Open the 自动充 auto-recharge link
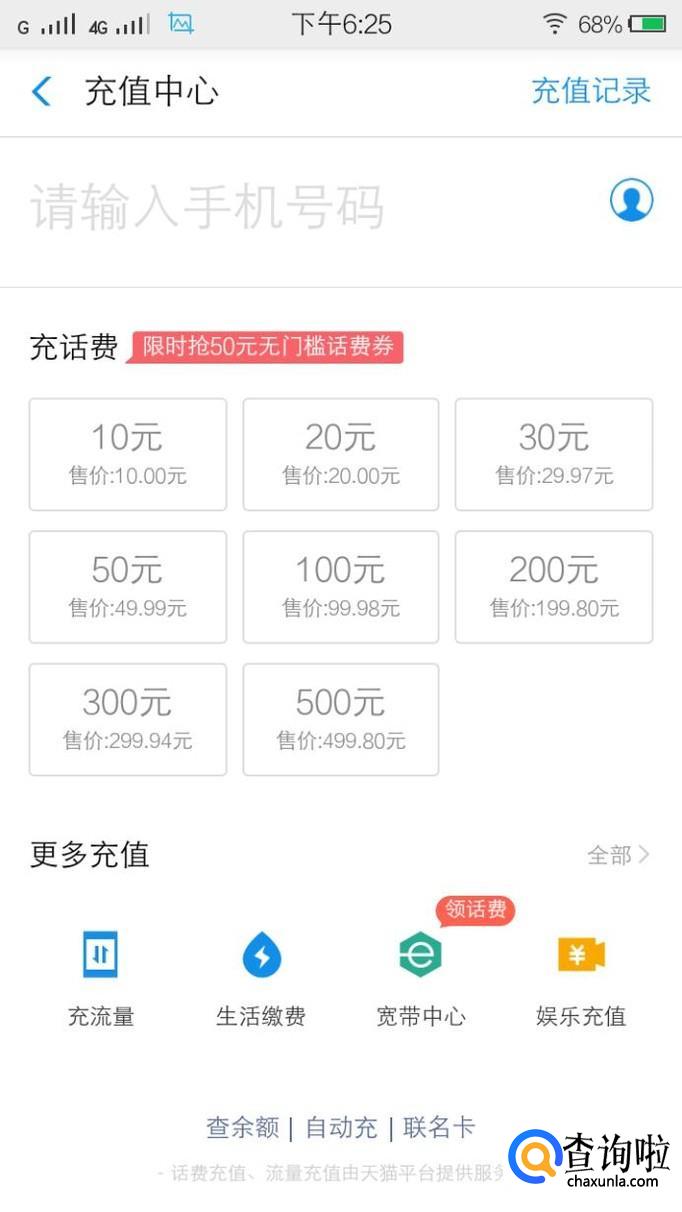The height and width of the screenshot is (1212, 682). coord(341,1128)
